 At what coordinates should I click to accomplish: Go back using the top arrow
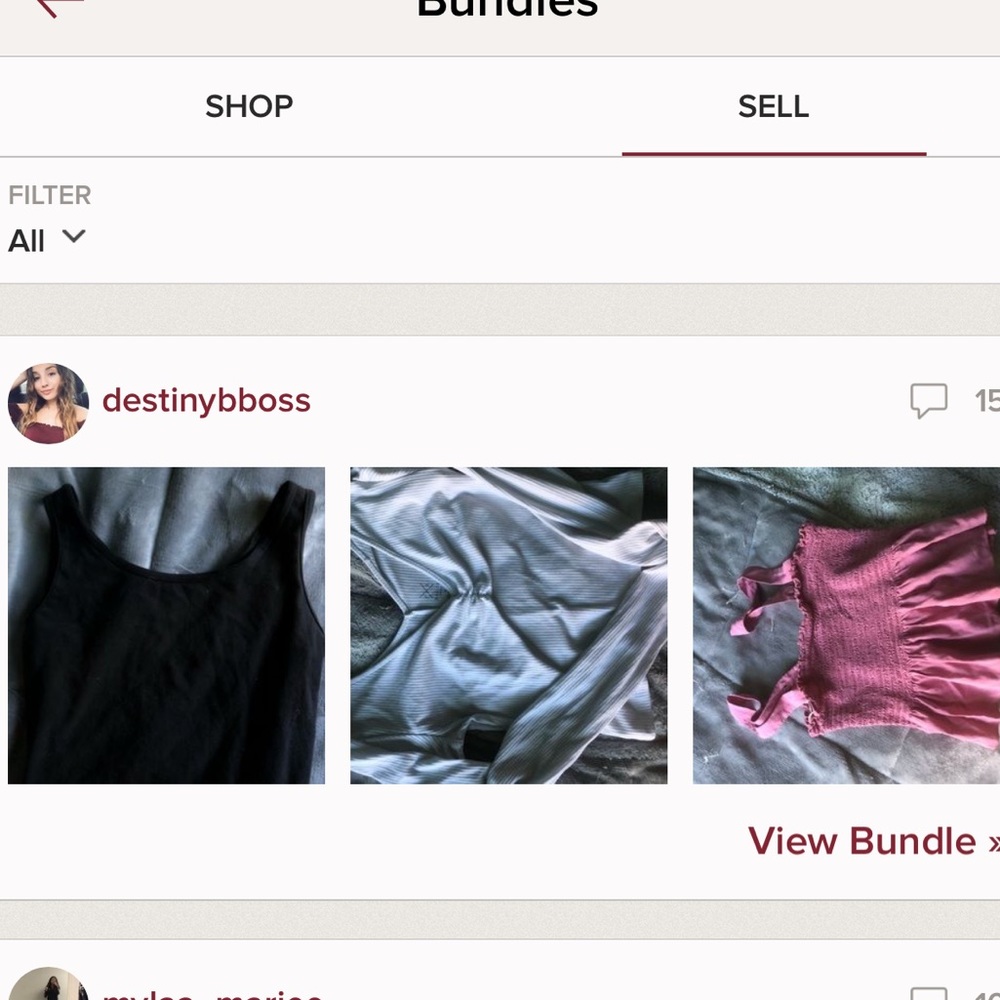click(58, 6)
